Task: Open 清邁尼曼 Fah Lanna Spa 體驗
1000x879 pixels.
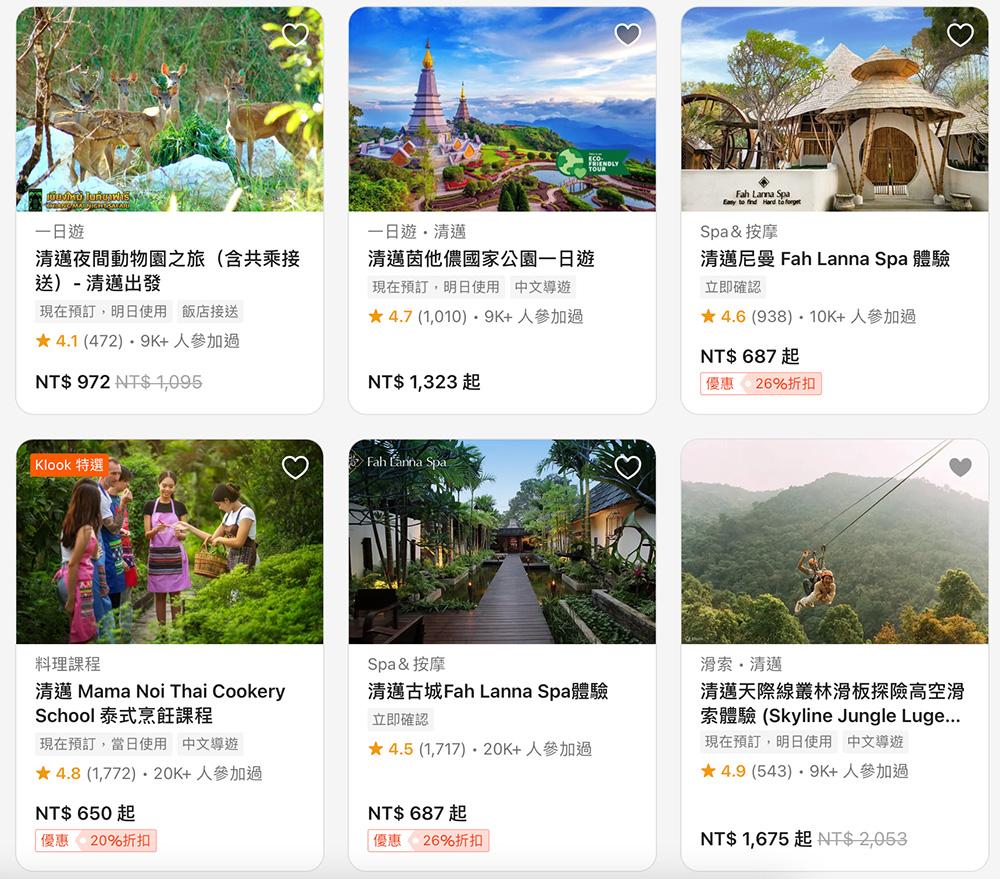Action: [x=825, y=259]
